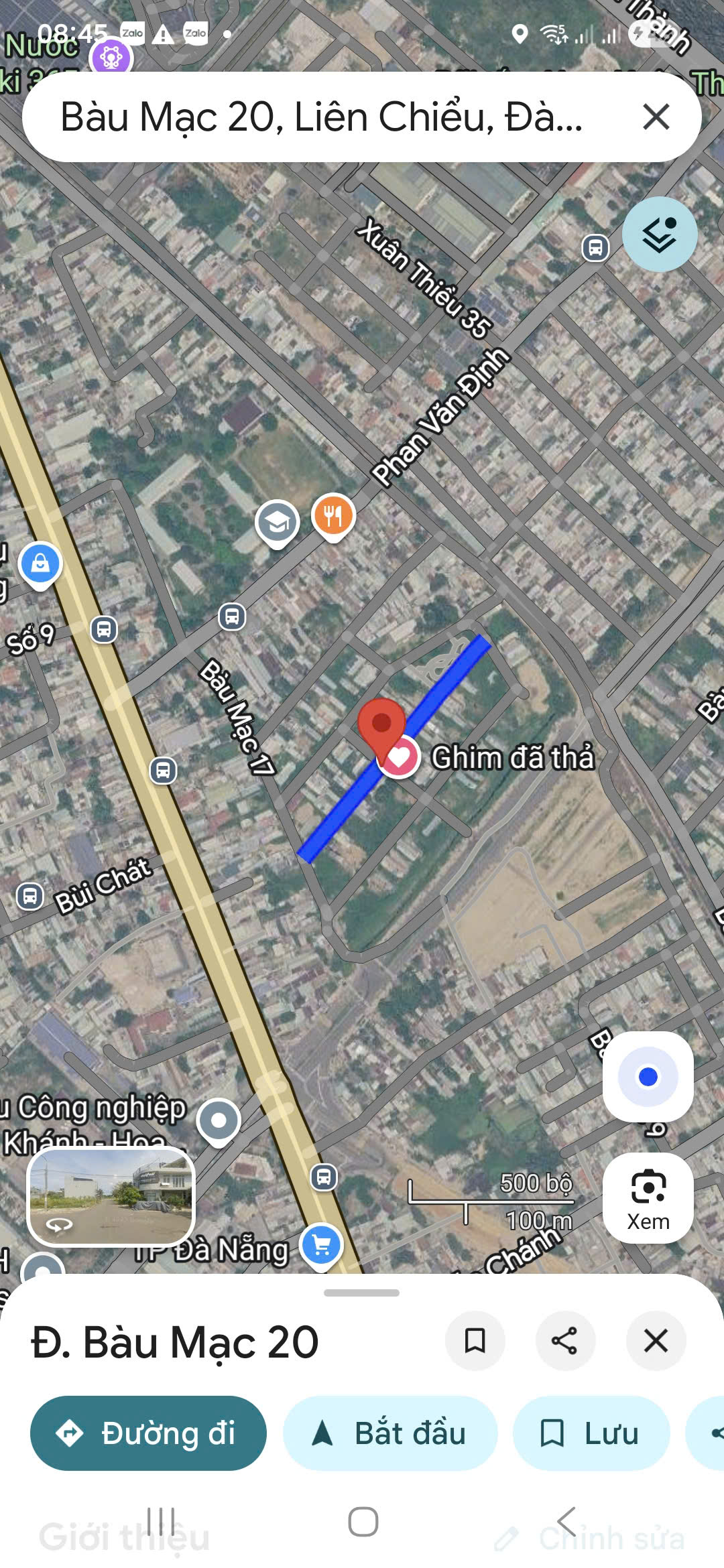This screenshot has width=724, height=1568.
Task: Clear the search with the X icon
Action: point(656,117)
